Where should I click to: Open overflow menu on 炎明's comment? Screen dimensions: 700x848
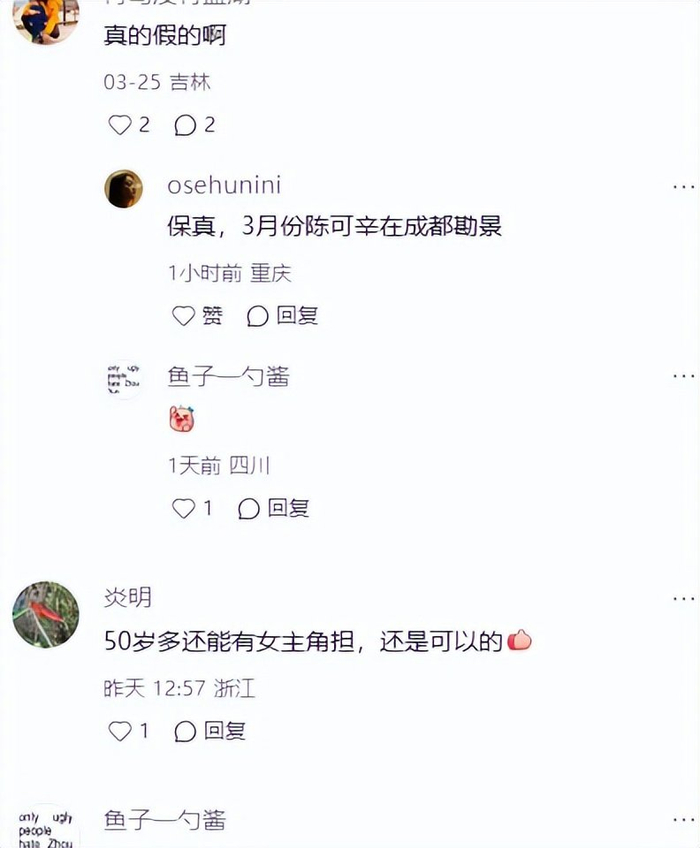pos(682,598)
